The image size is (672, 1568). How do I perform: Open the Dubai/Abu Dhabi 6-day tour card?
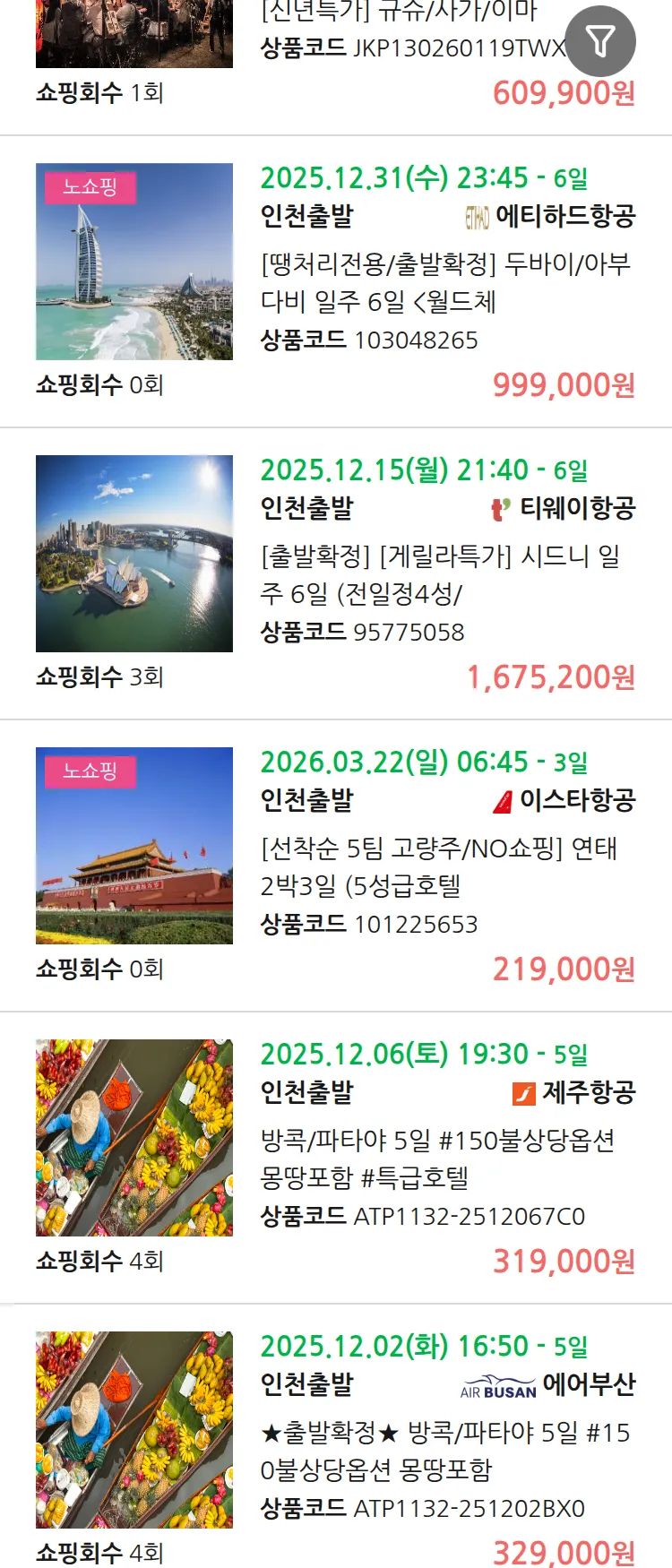pos(446,282)
